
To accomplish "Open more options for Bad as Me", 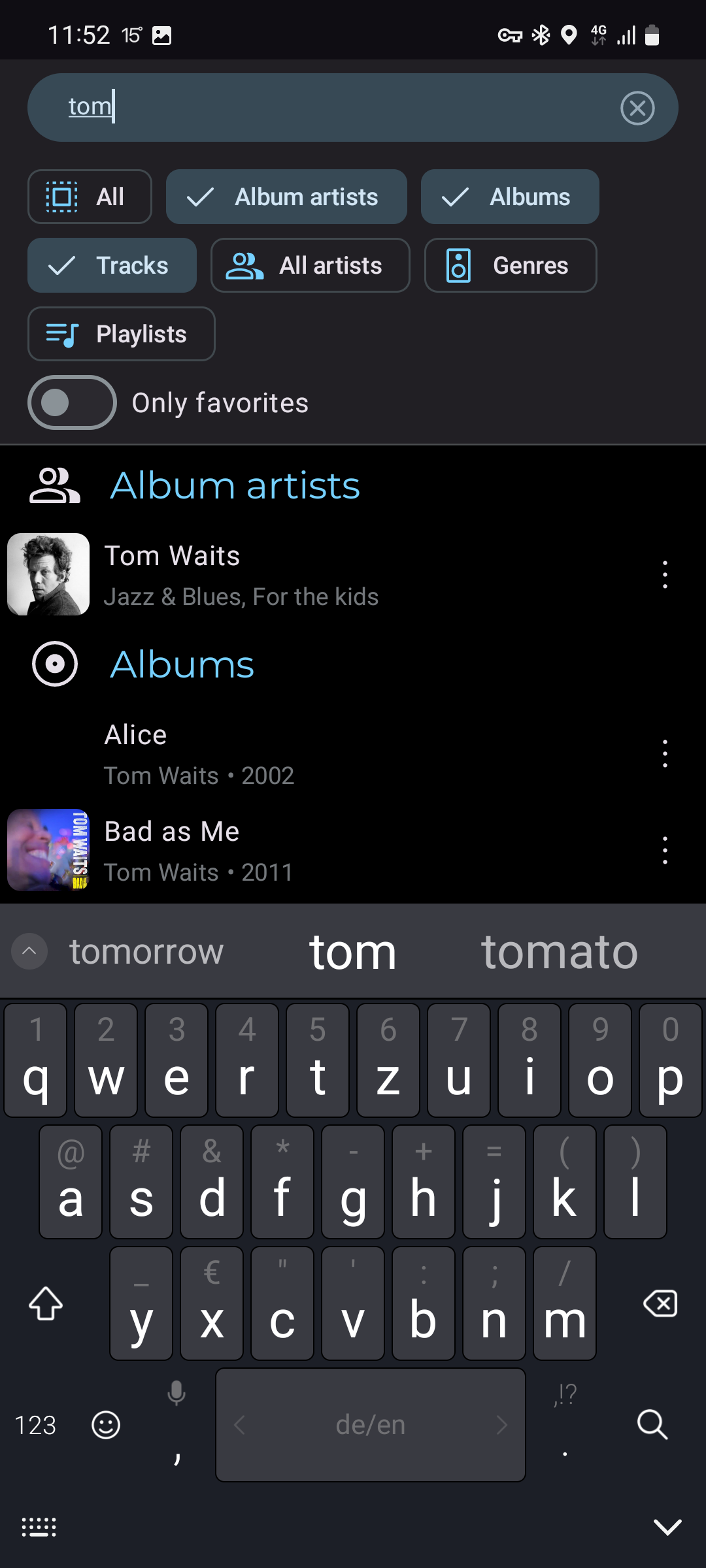I will pyautogui.click(x=665, y=851).
